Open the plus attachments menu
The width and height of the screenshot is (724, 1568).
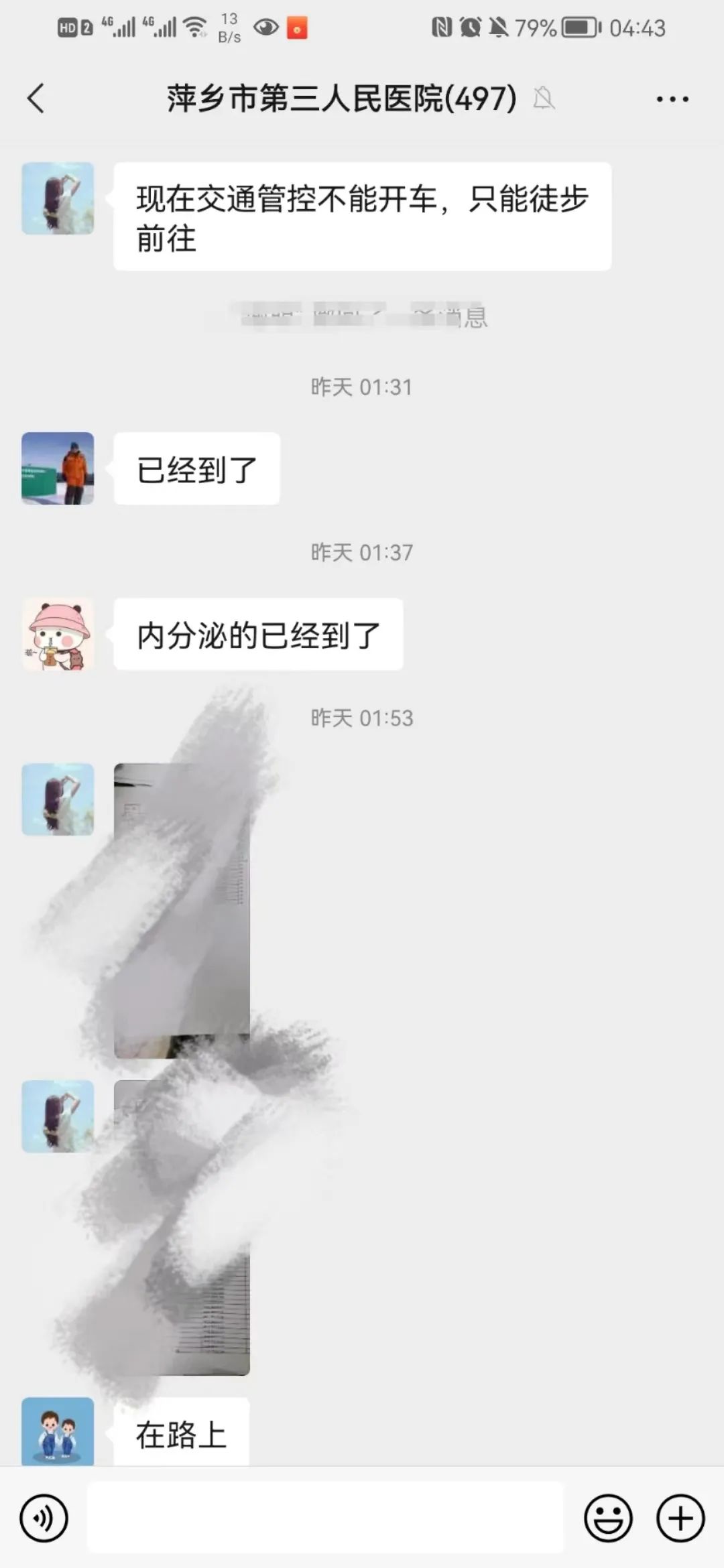coord(680,1518)
